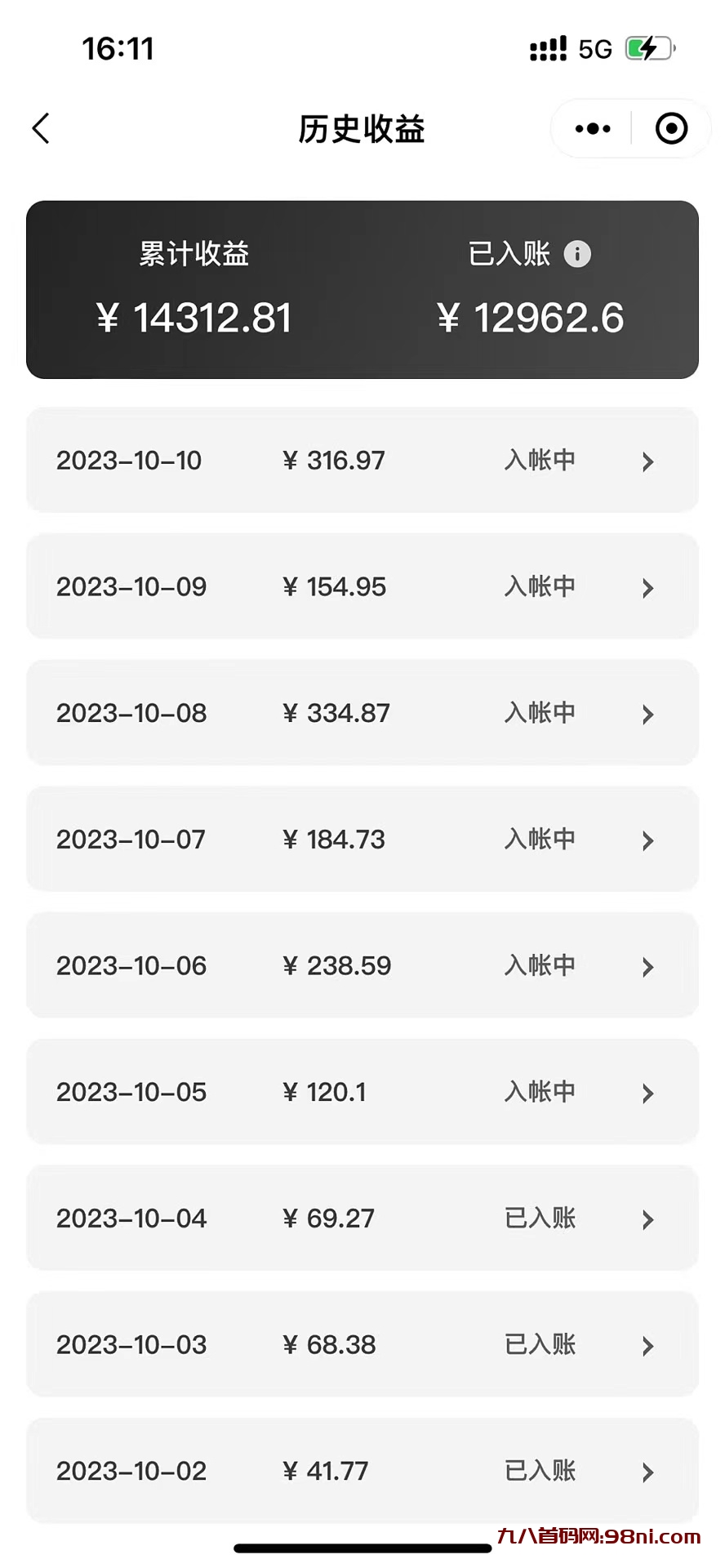This screenshot has width=725, height=1568.
Task: Open the 2023-10-05 earnings record
Action: coord(647,1093)
